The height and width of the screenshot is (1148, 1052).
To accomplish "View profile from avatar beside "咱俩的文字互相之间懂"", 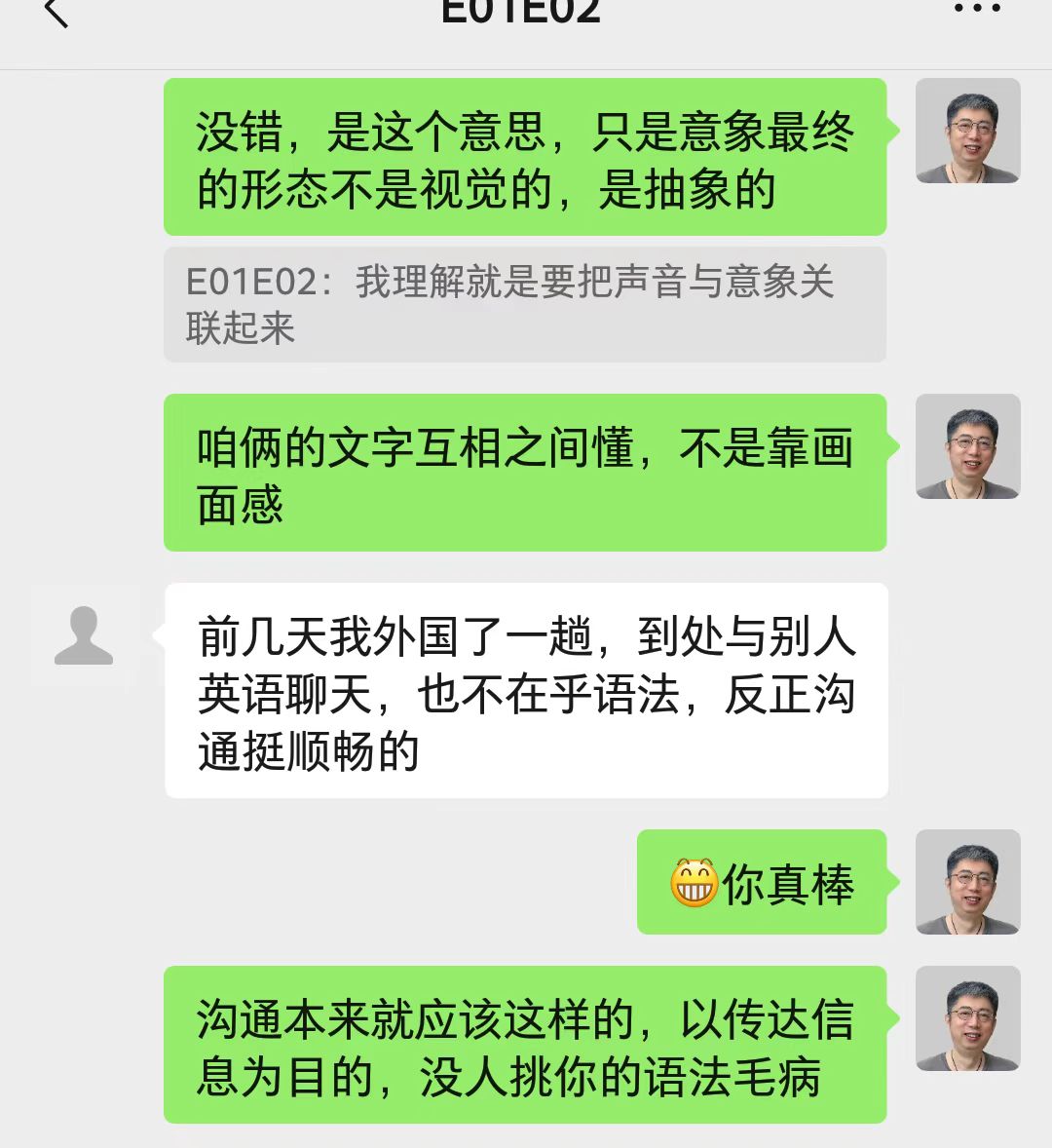I will click(x=967, y=446).
